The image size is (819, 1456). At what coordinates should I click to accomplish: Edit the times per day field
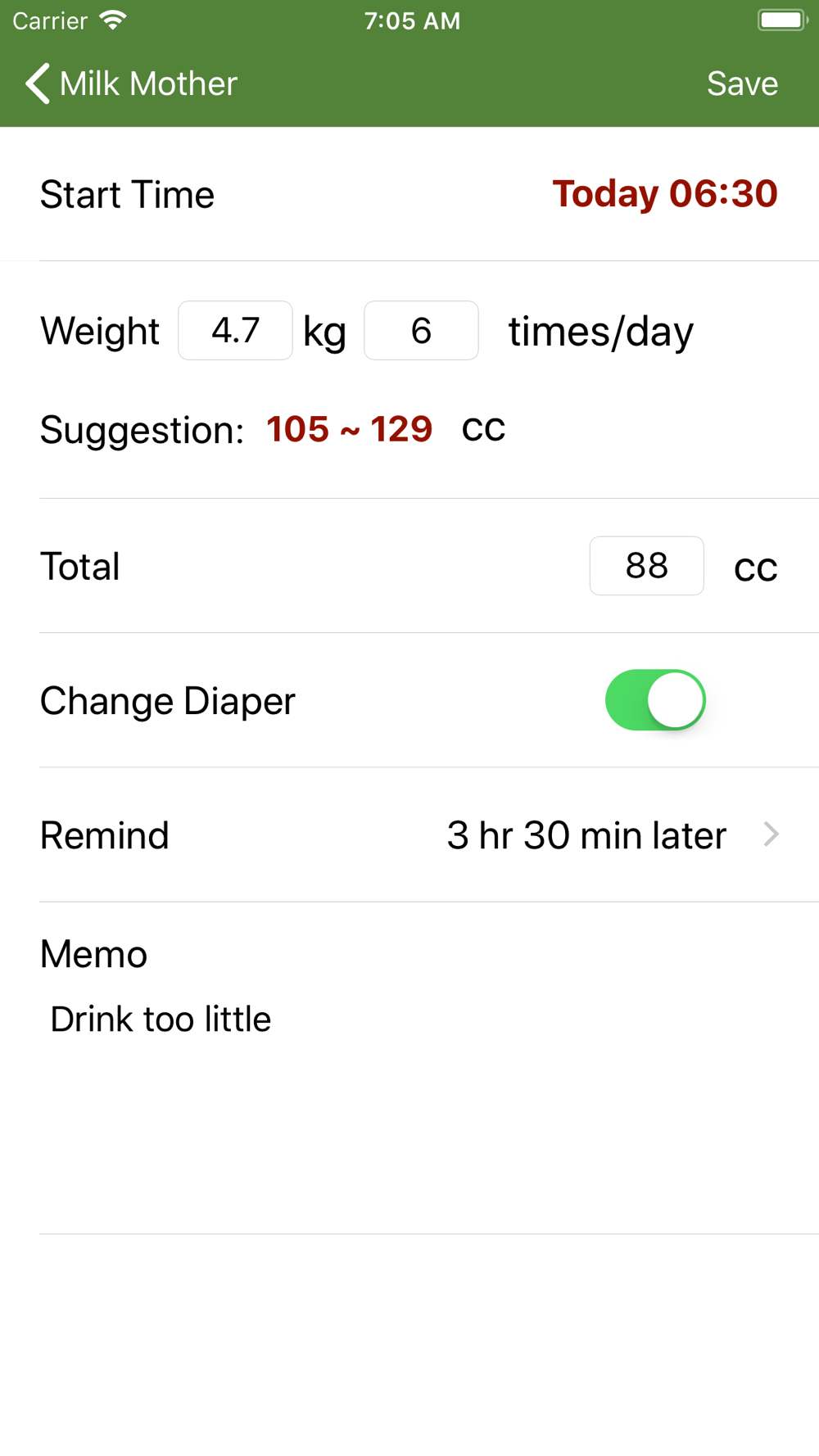421,331
